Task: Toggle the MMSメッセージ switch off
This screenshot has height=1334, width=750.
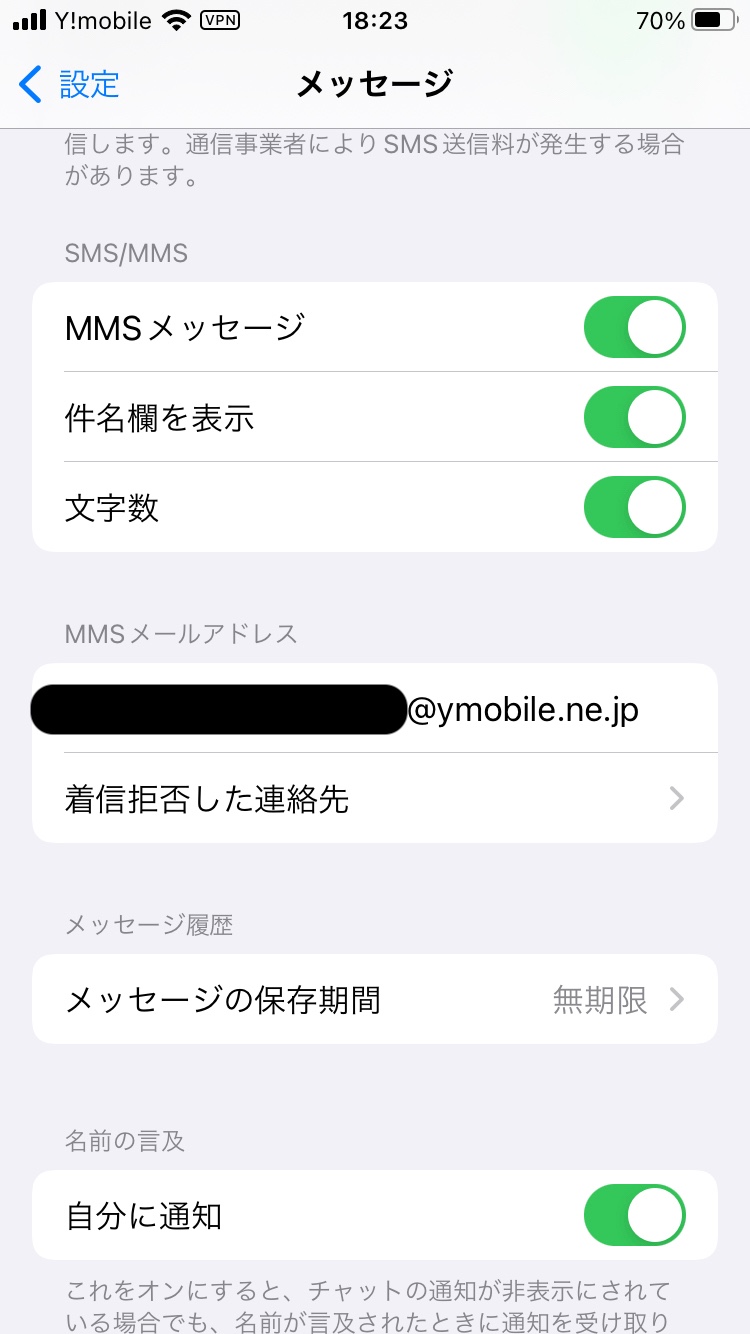Action: pos(634,327)
